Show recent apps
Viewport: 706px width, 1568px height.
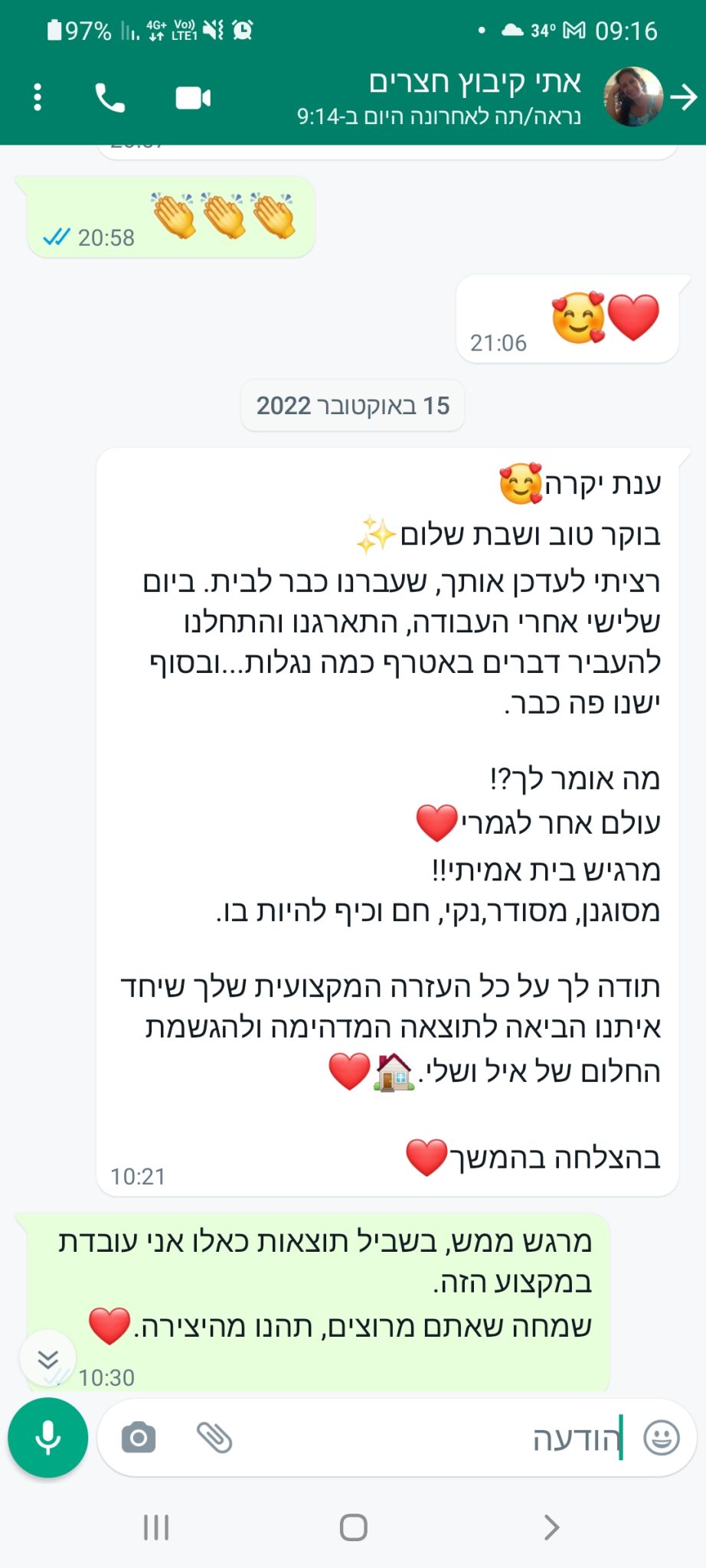(156, 1527)
